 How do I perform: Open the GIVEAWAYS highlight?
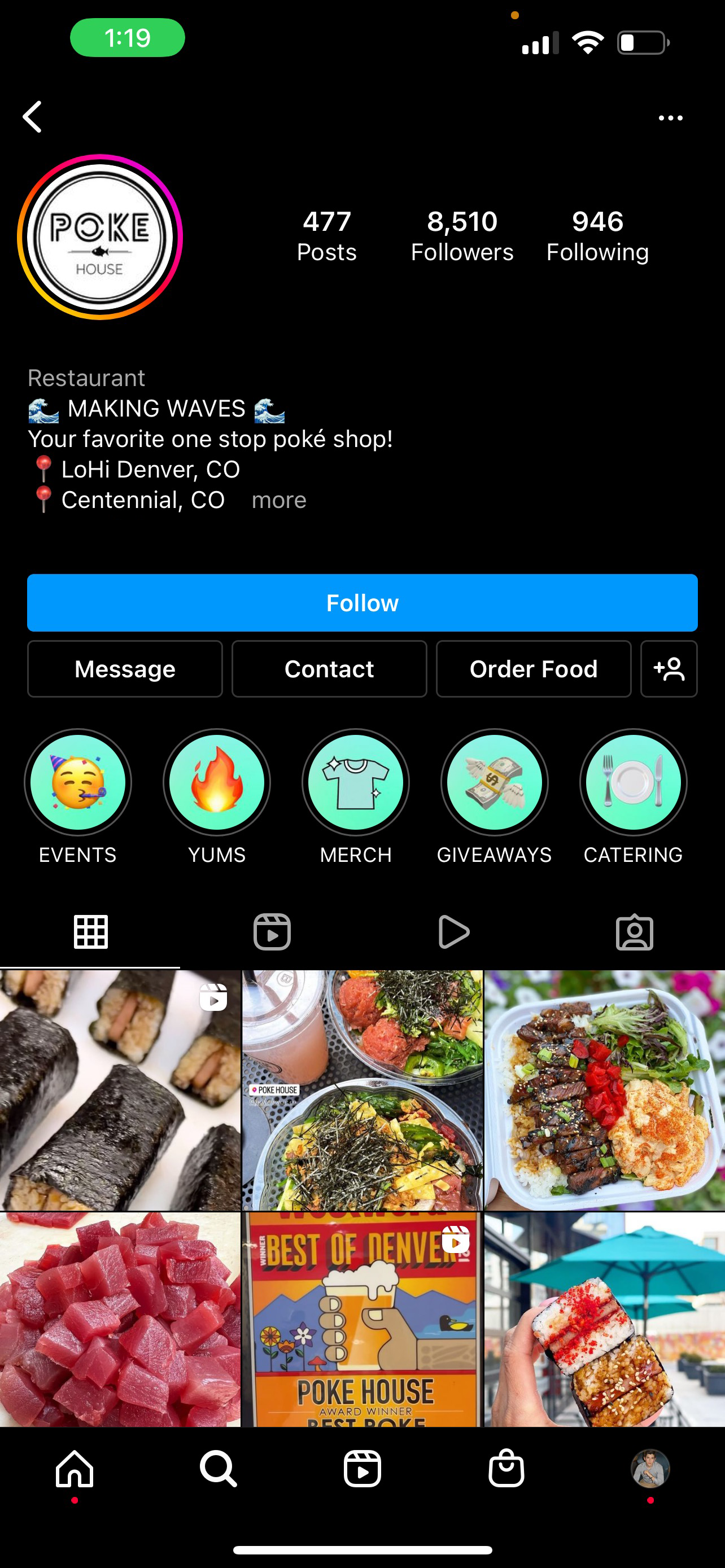[494, 782]
